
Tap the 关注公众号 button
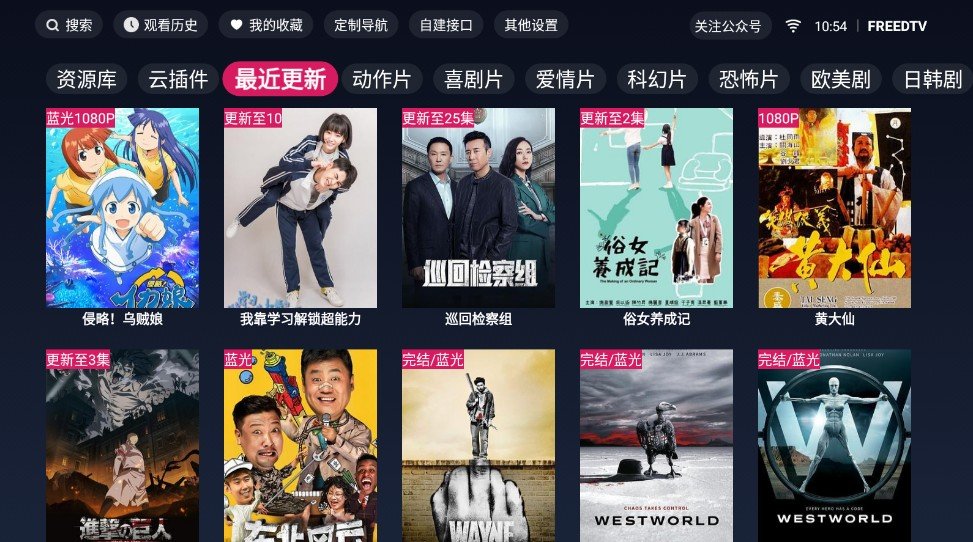coord(728,26)
